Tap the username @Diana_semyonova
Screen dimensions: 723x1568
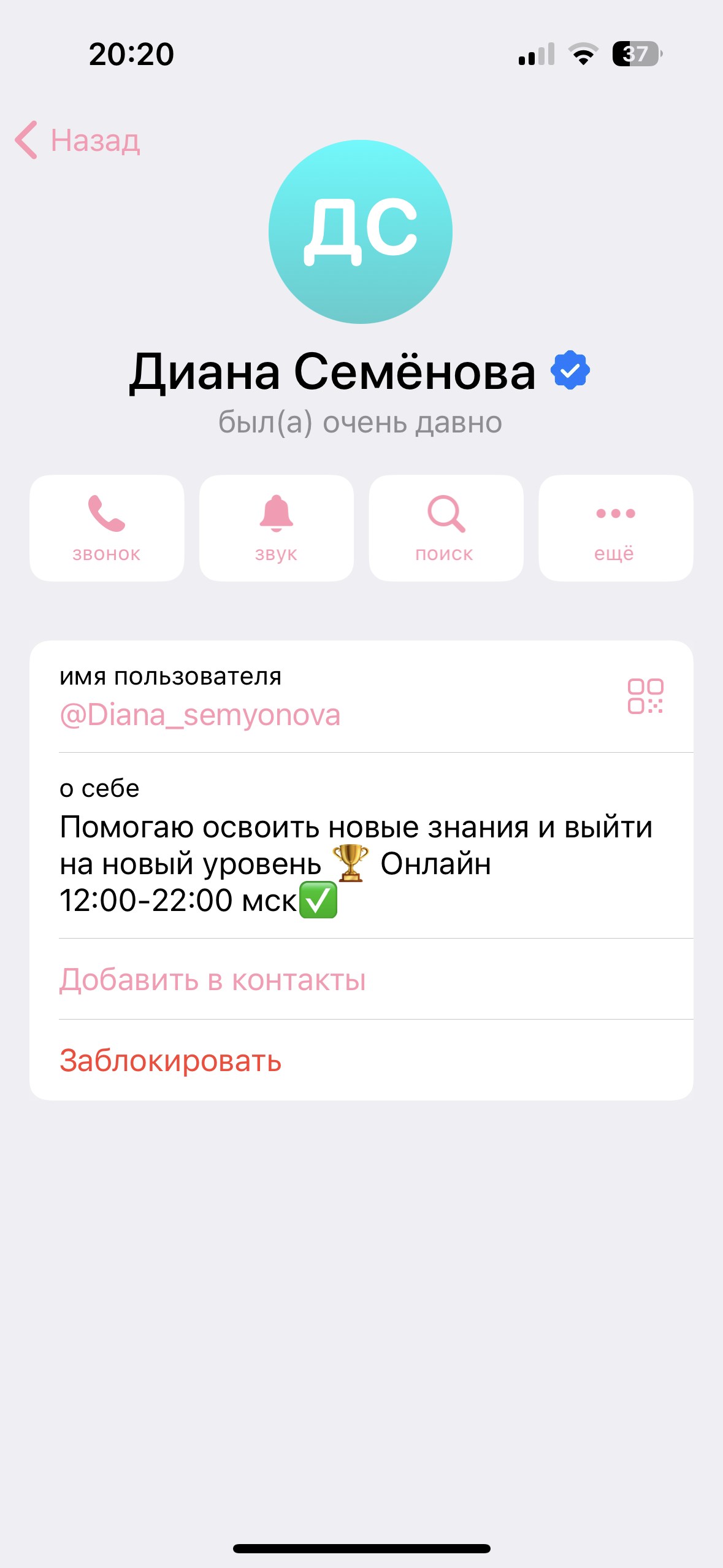[x=200, y=715]
